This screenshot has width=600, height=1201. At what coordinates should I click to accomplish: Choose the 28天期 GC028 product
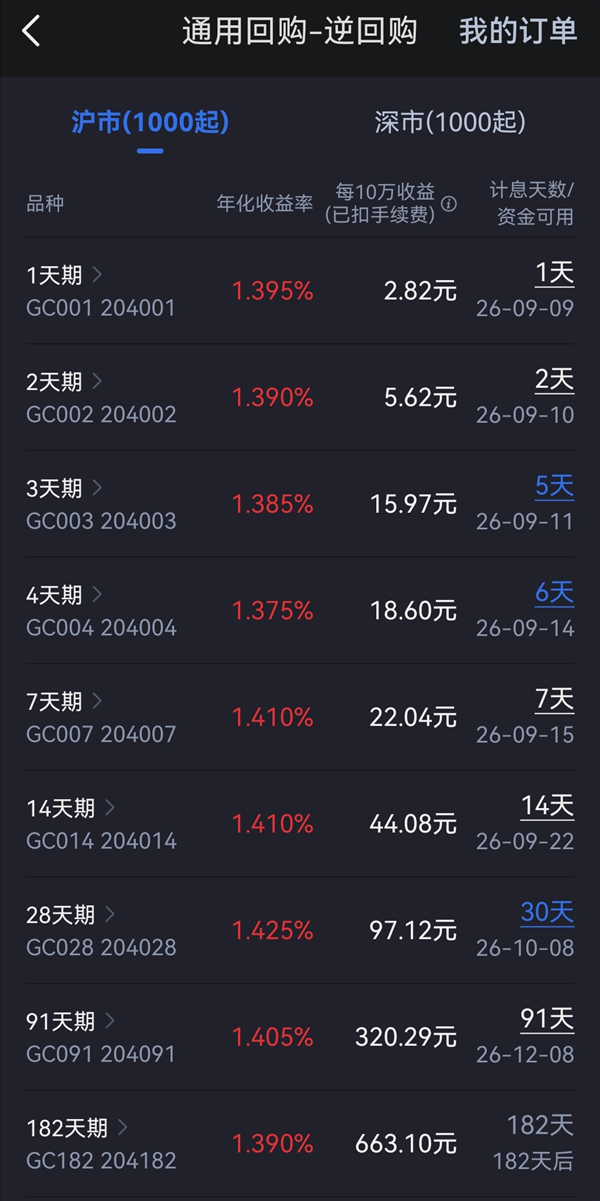(300, 931)
